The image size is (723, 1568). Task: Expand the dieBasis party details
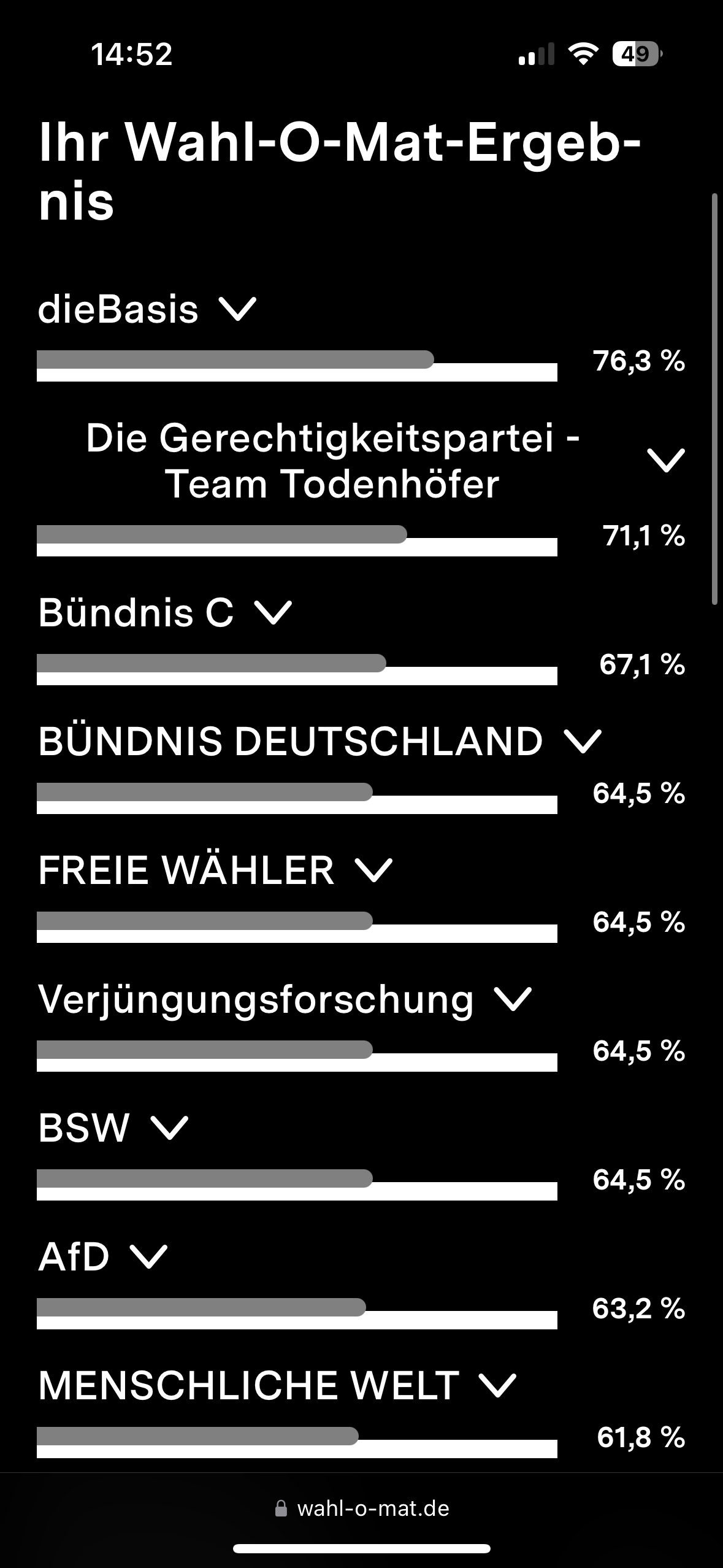pyautogui.click(x=238, y=309)
